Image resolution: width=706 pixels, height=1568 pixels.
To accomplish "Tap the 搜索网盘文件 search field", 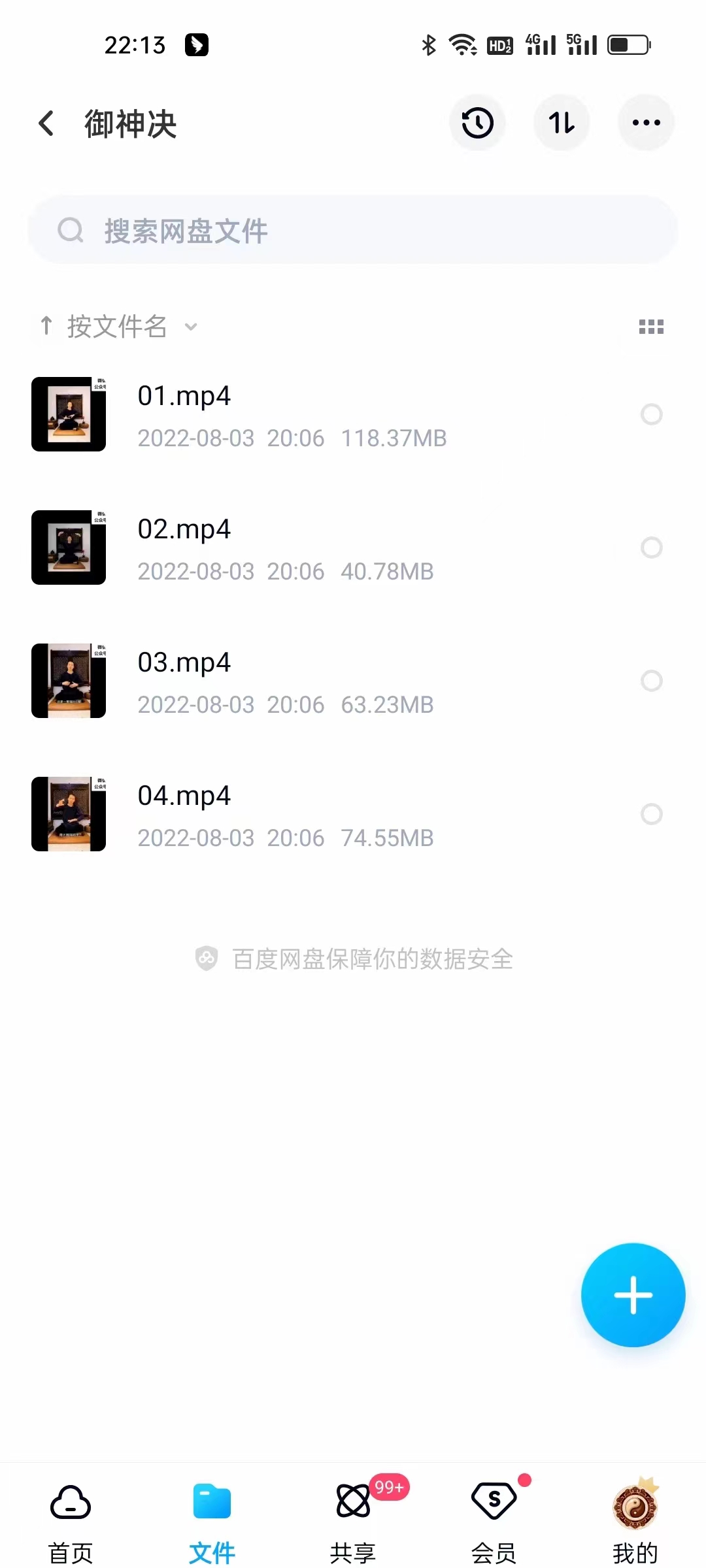I will (353, 230).
